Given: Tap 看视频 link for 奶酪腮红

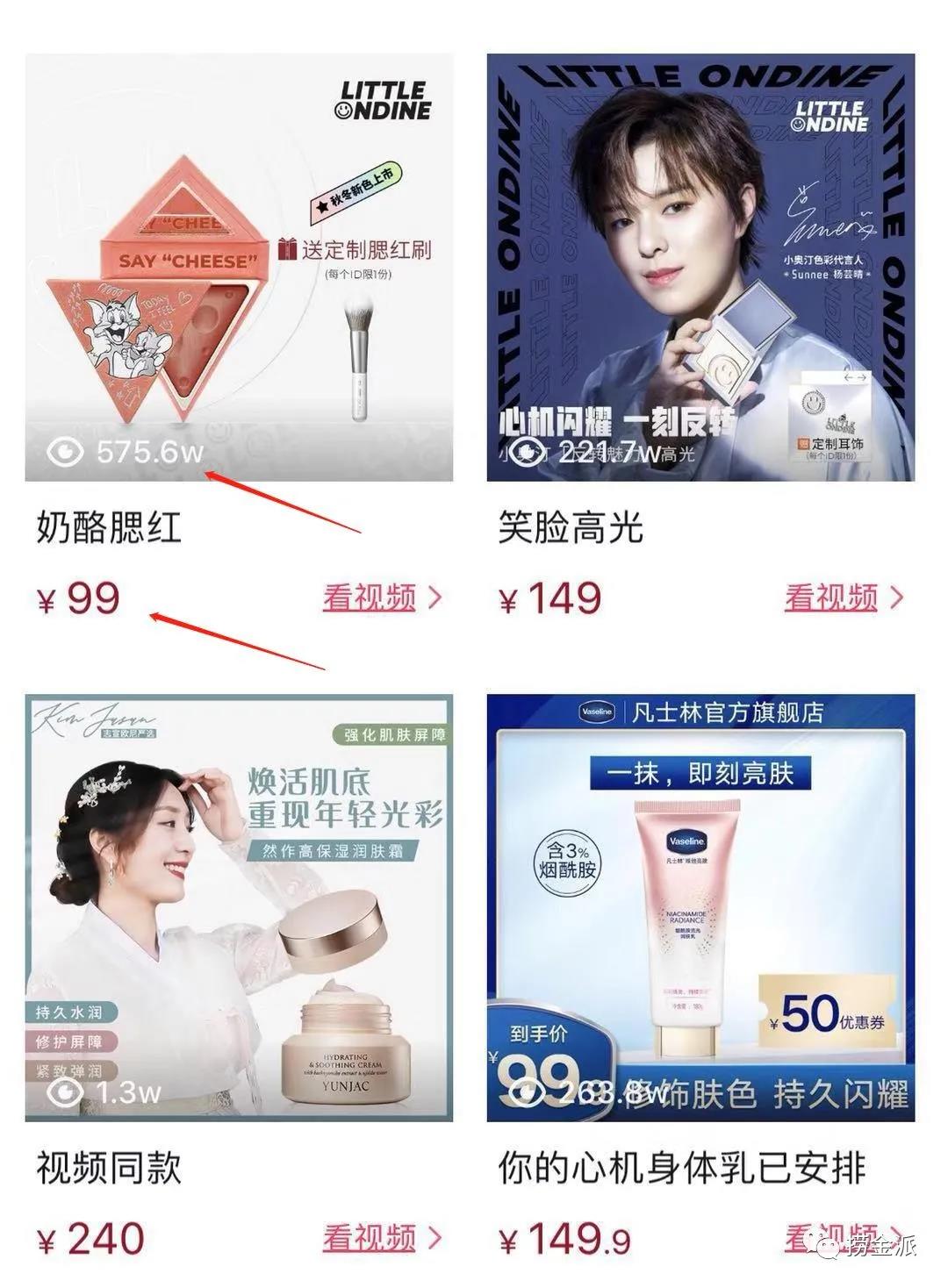Looking at the screenshot, I should (x=382, y=598).
